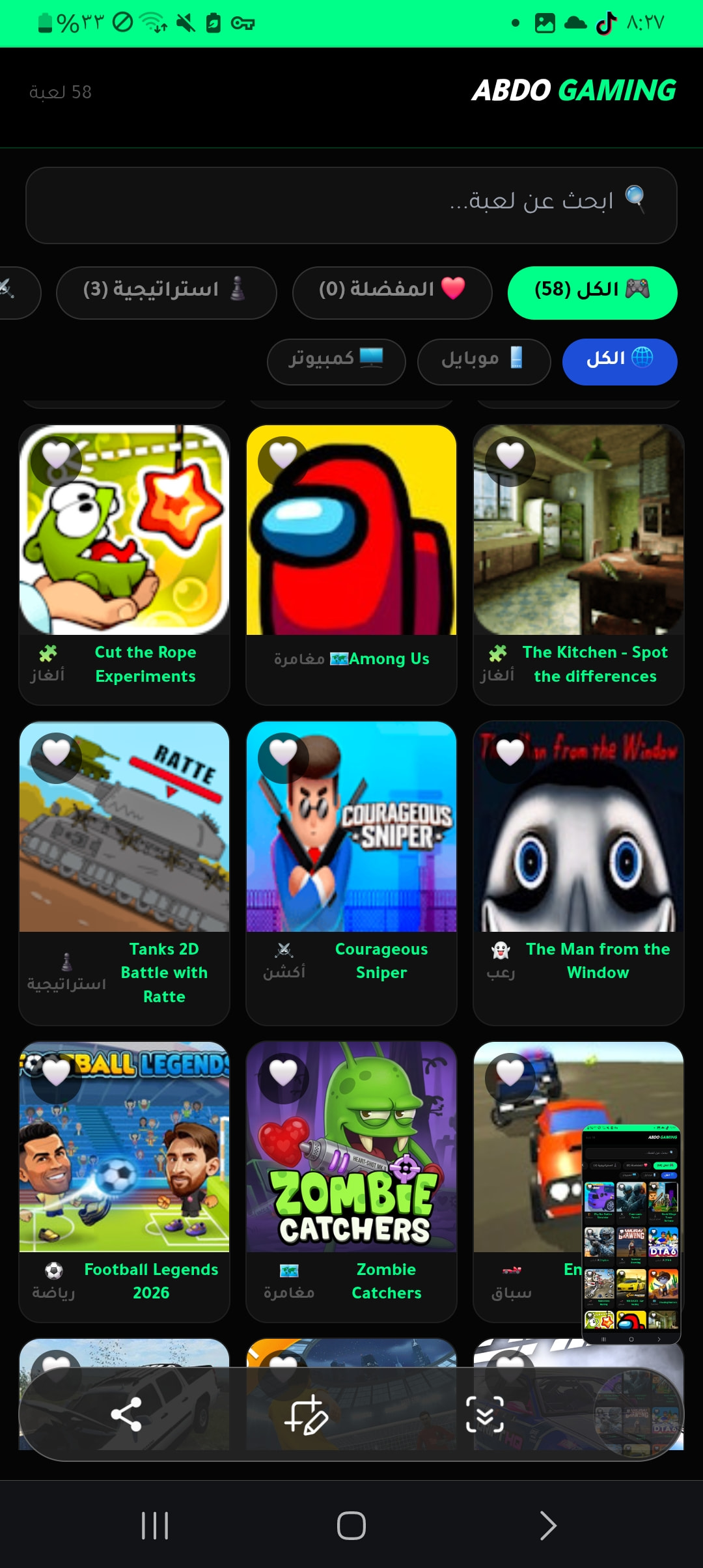Start scroll capture of the page
Screen dimensions: 703x1568
coord(485,1414)
